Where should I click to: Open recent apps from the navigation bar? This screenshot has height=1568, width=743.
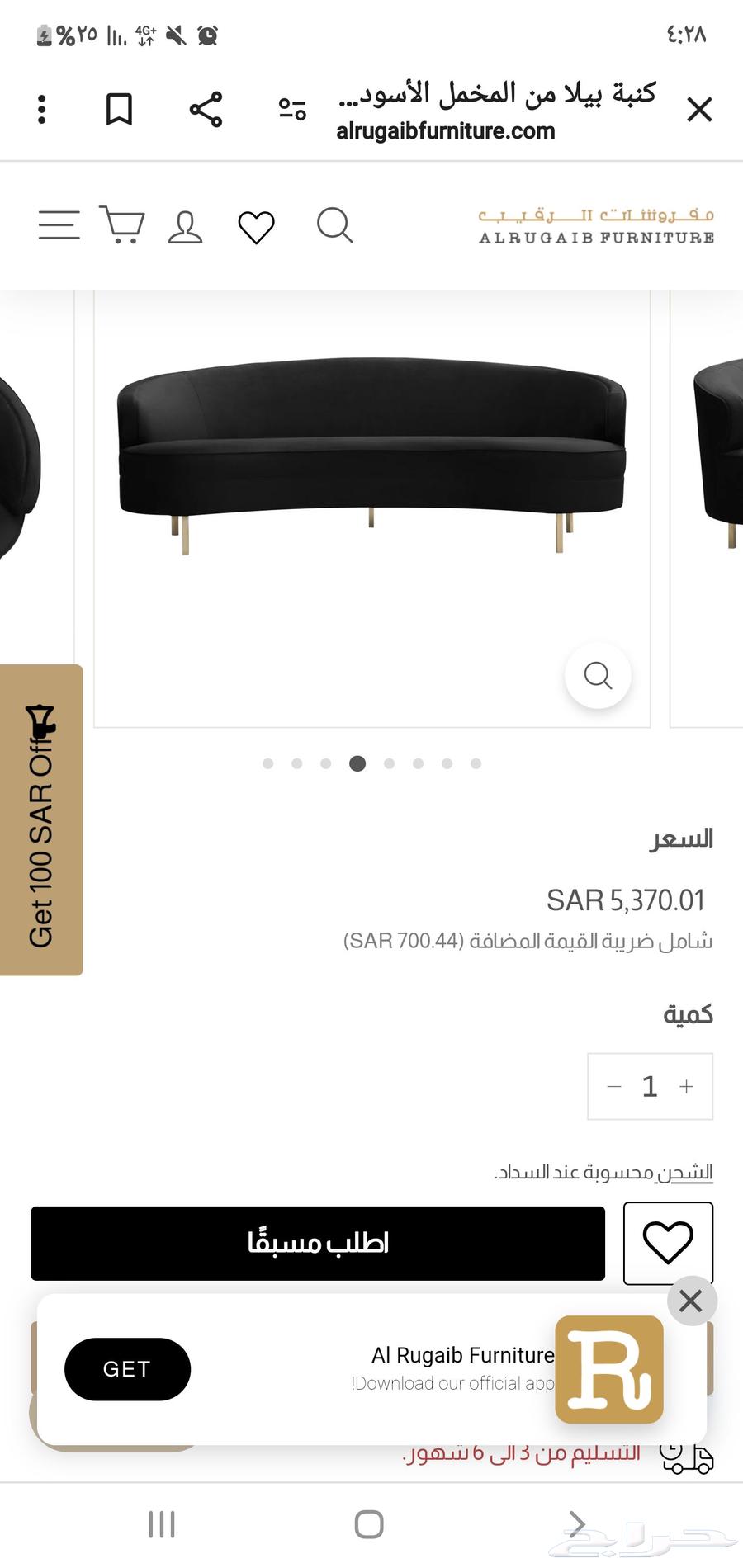pyautogui.click(x=162, y=1524)
